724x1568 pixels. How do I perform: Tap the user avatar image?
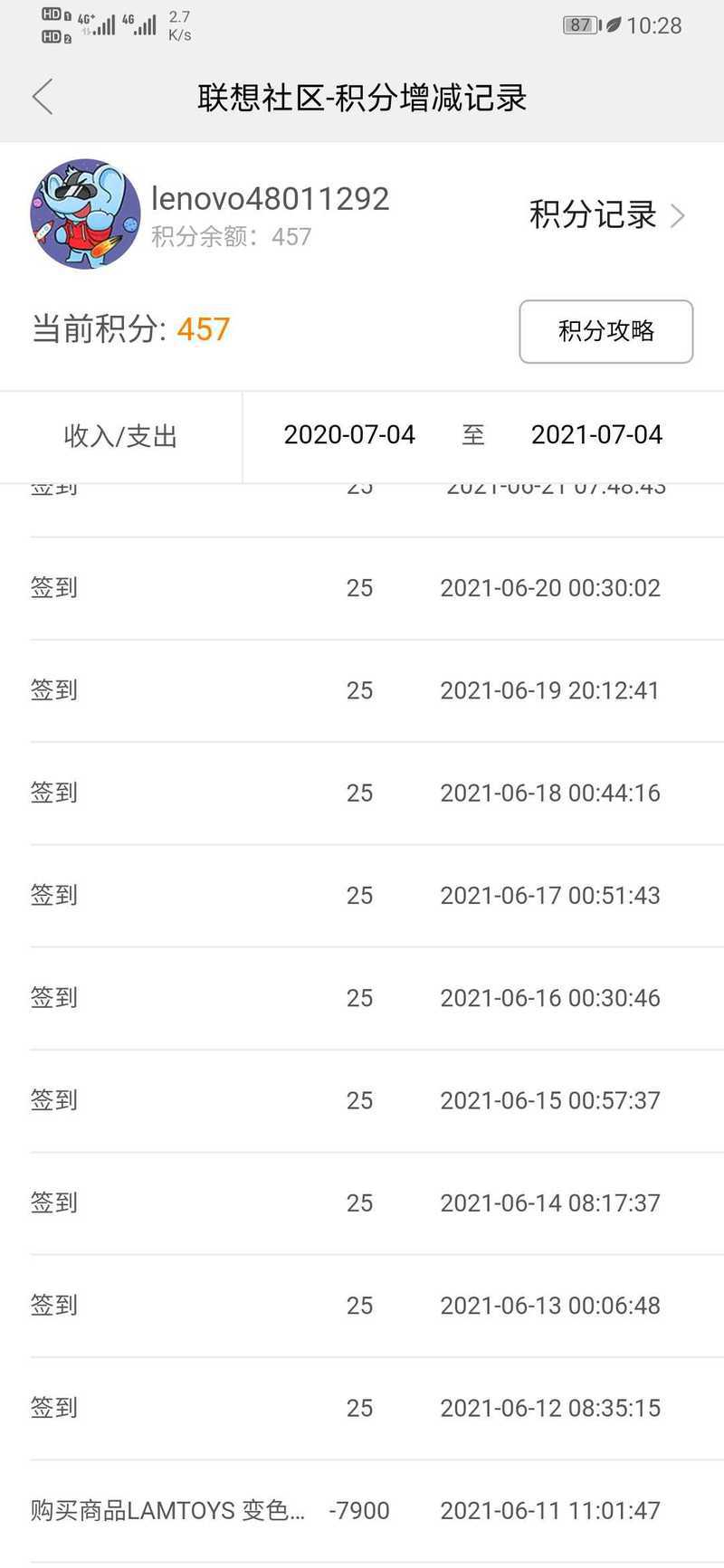(x=85, y=214)
